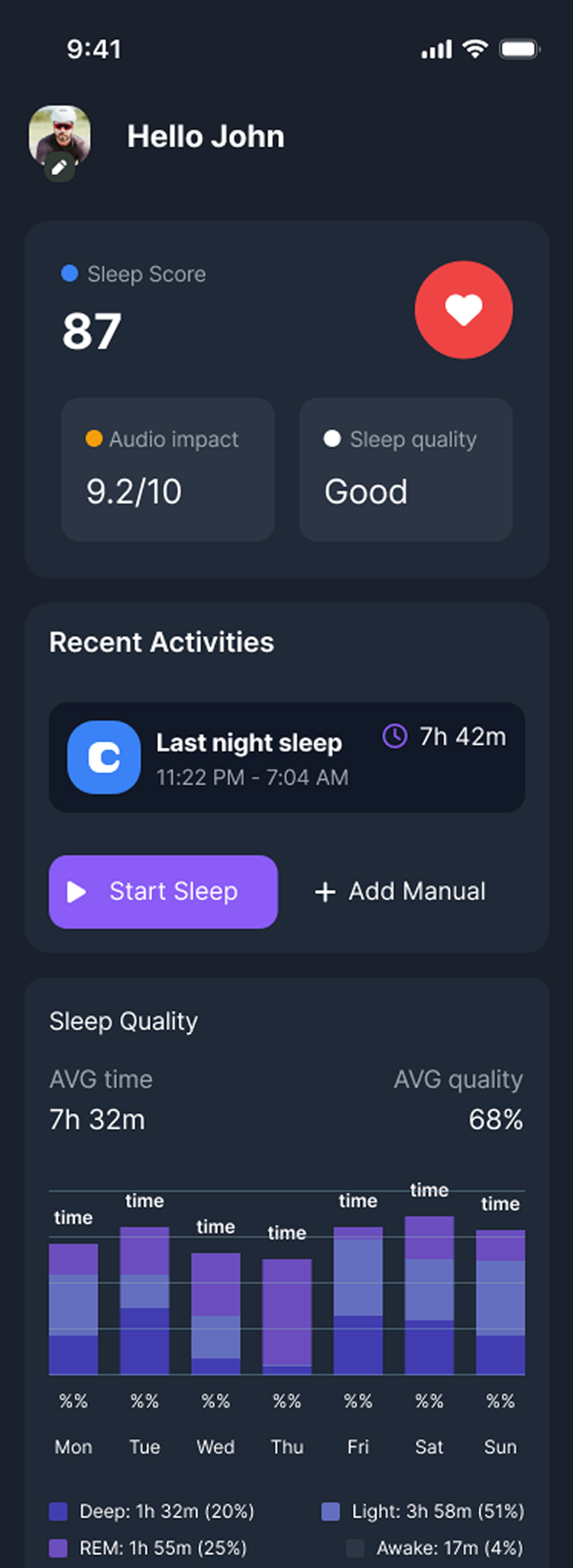This screenshot has width=573, height=1568.
Task: Select the blue C app icon for last night sleep
Action: (104, 757)
